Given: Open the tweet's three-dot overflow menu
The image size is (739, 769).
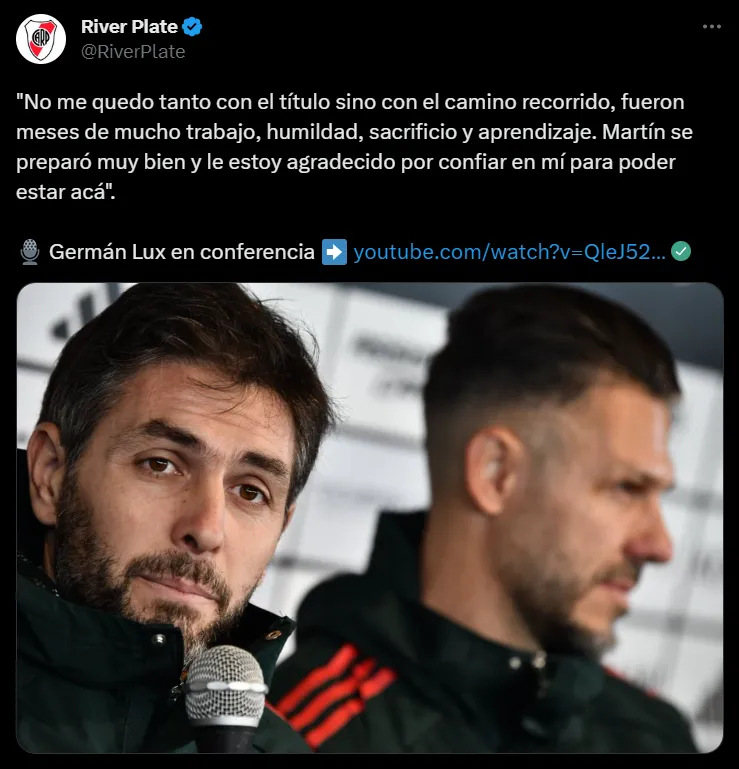Looking at the screenshot, I should (711, 27).
